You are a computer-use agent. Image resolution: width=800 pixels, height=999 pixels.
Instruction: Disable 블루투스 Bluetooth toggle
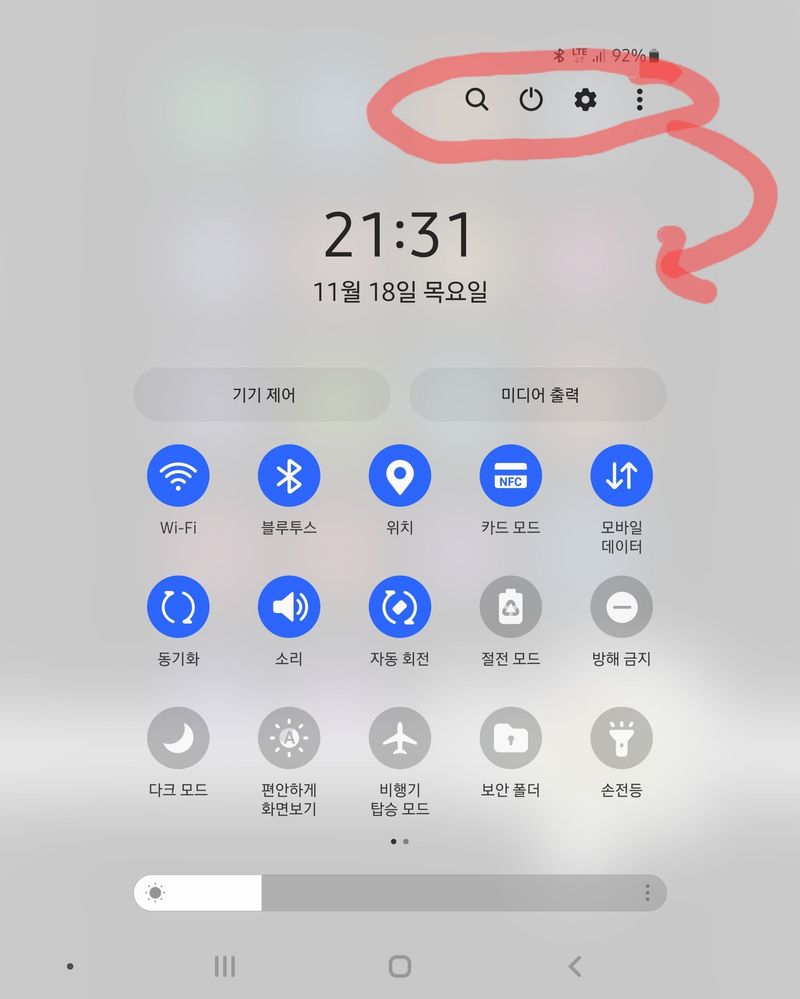289,476
